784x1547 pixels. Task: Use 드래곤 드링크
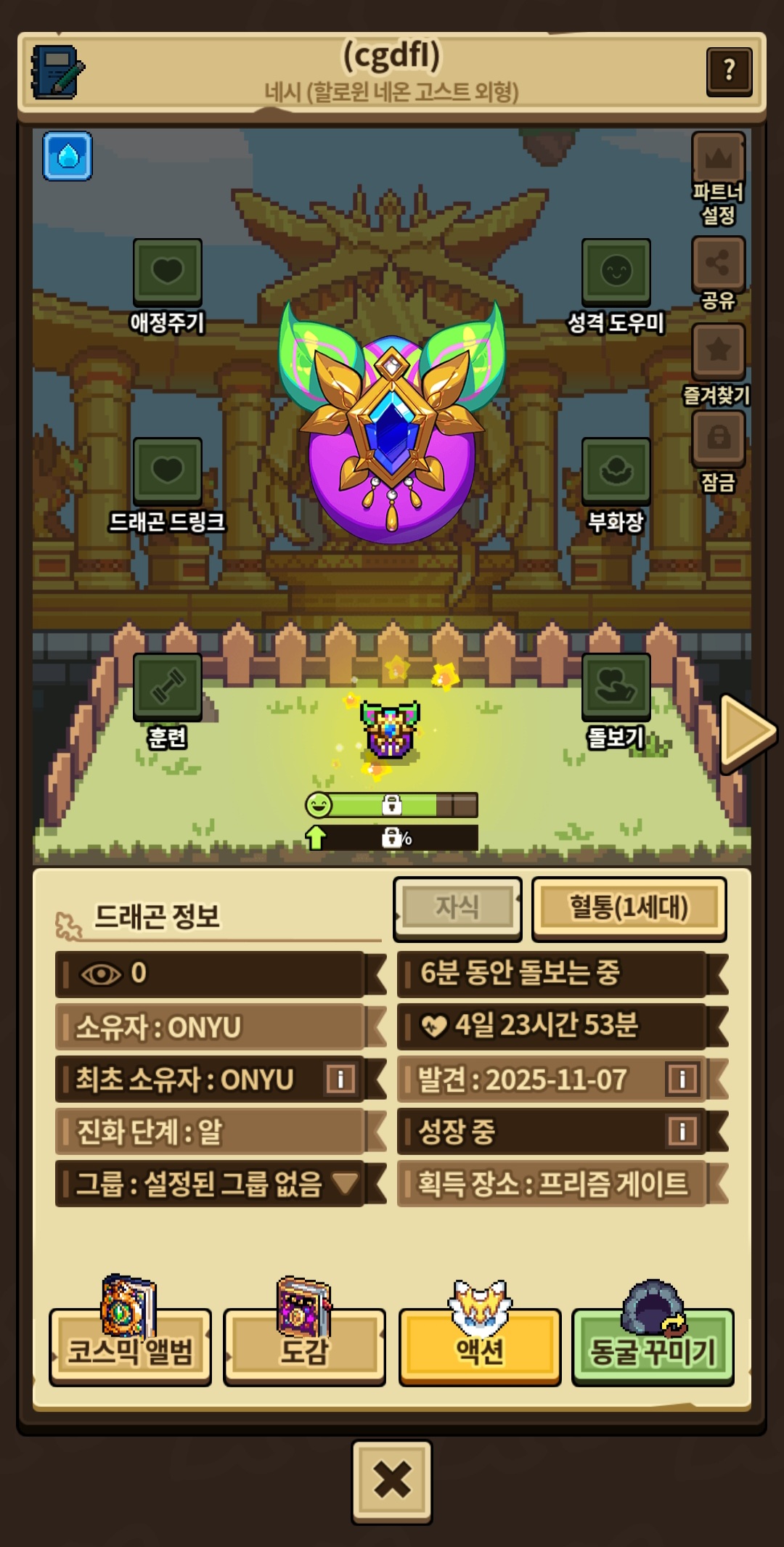[x=167, y=470]
